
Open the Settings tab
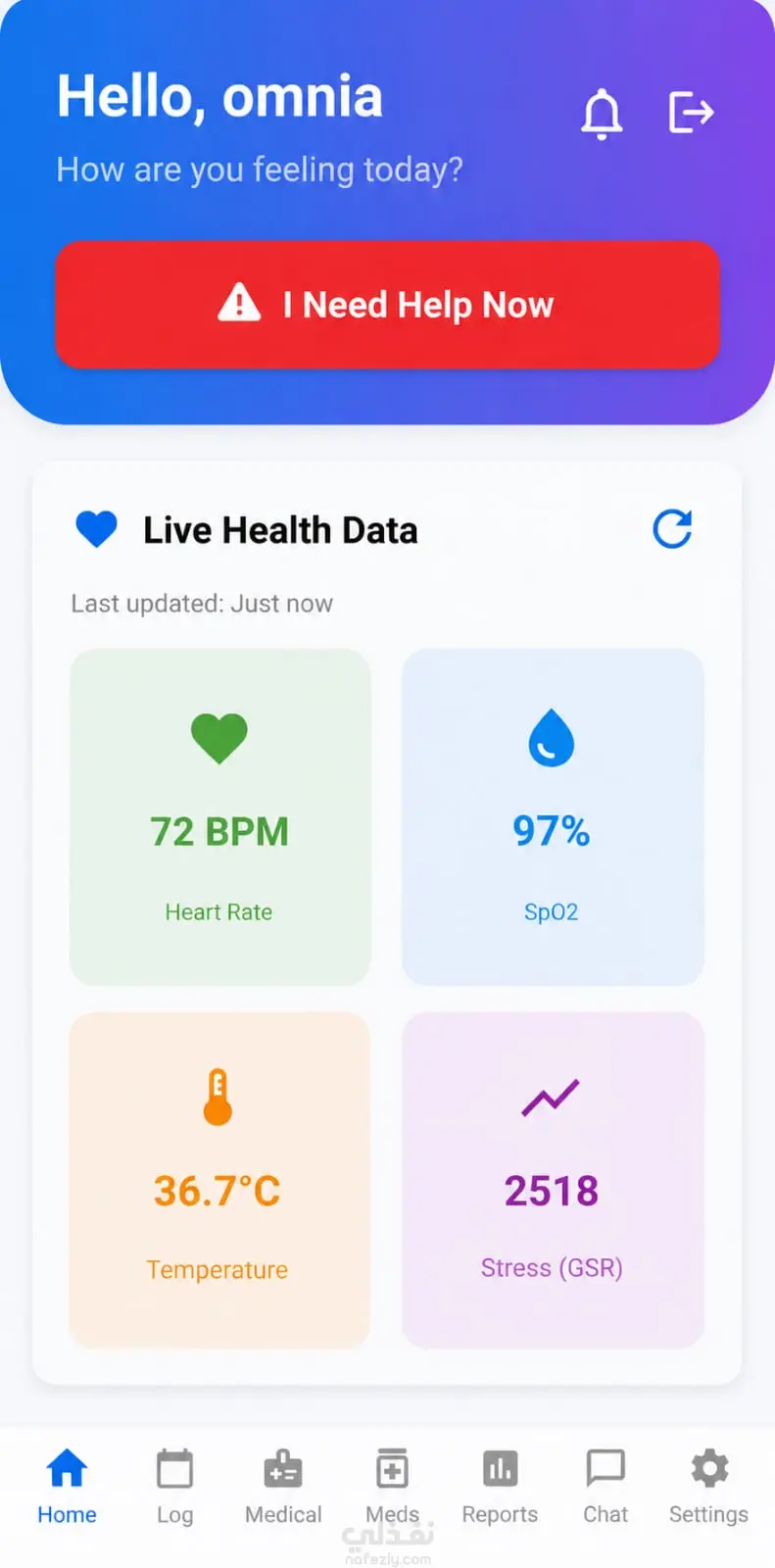(x=708, y=1487)
